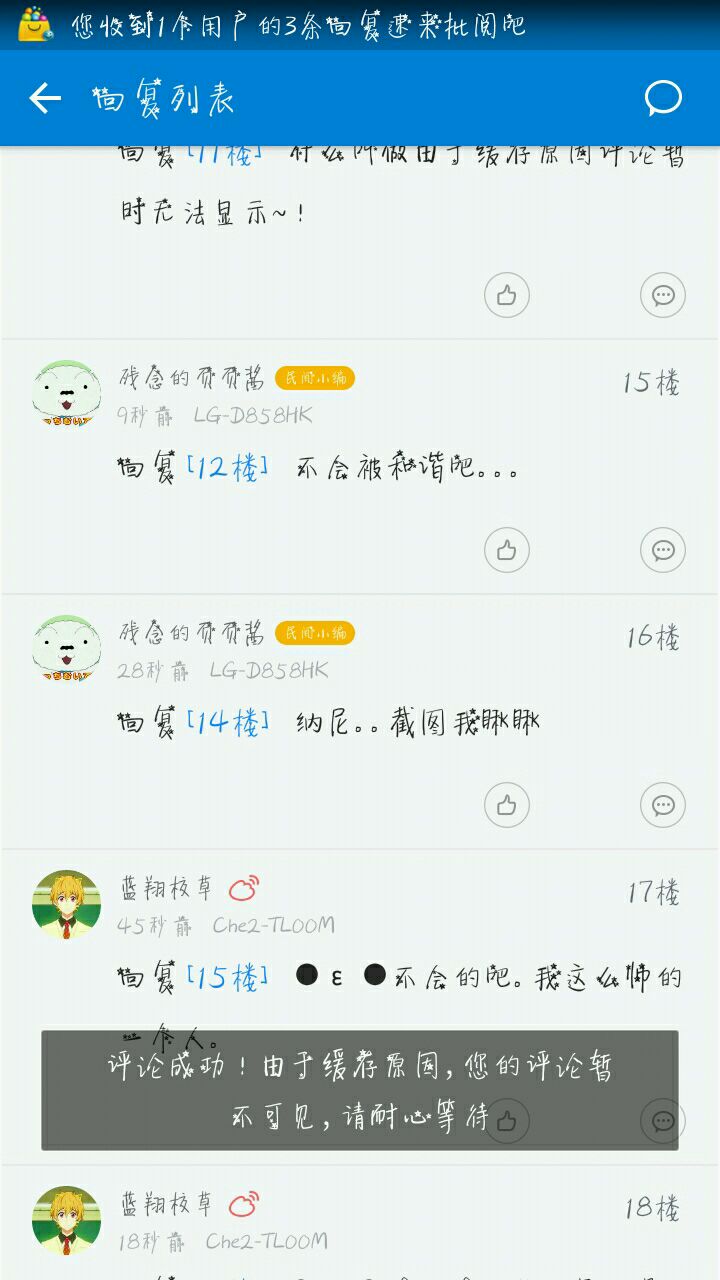Viewport: 720px width, 1280px height.
Task: Tap the blue [12楼] reply link
Action: (x=229, y=467)
